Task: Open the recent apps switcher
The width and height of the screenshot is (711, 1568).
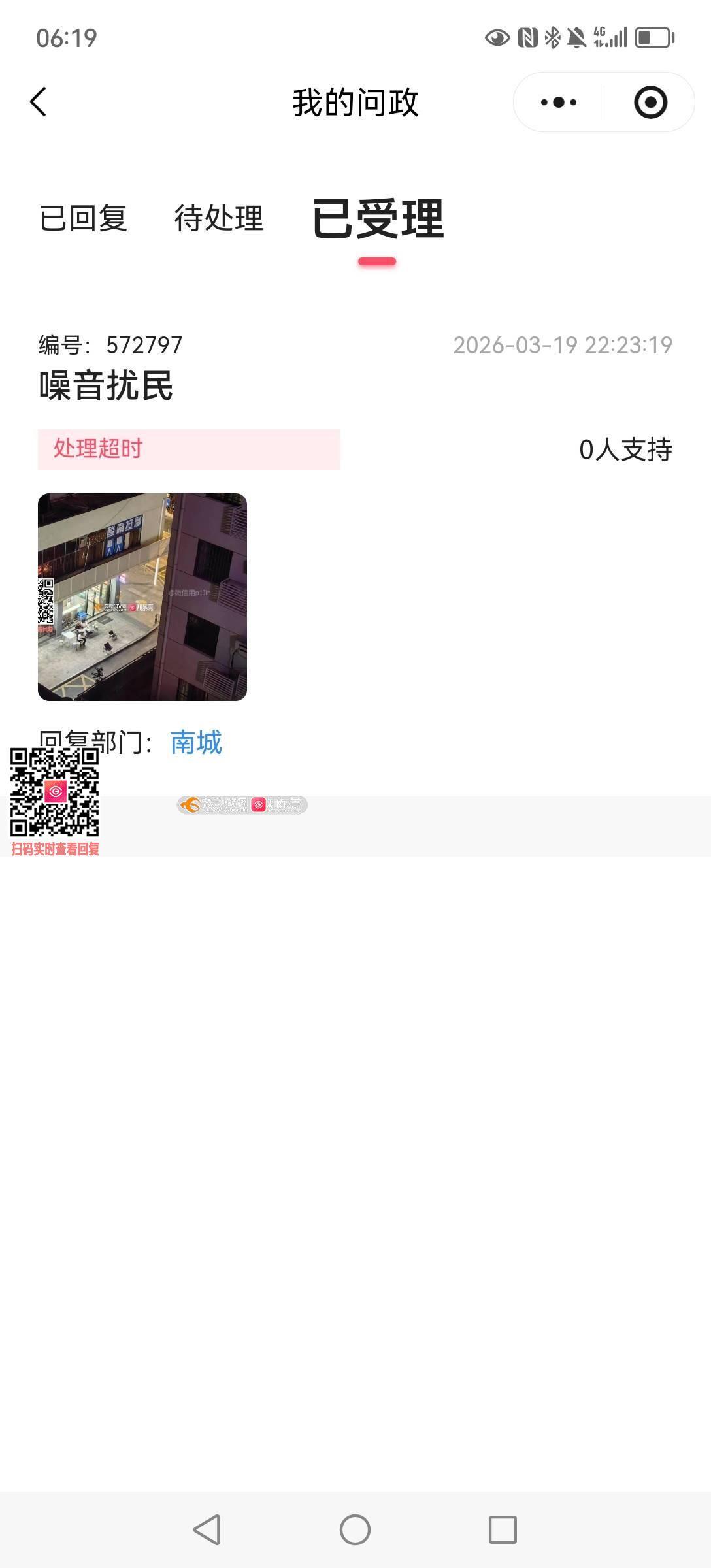Action: coord(503,1529)
